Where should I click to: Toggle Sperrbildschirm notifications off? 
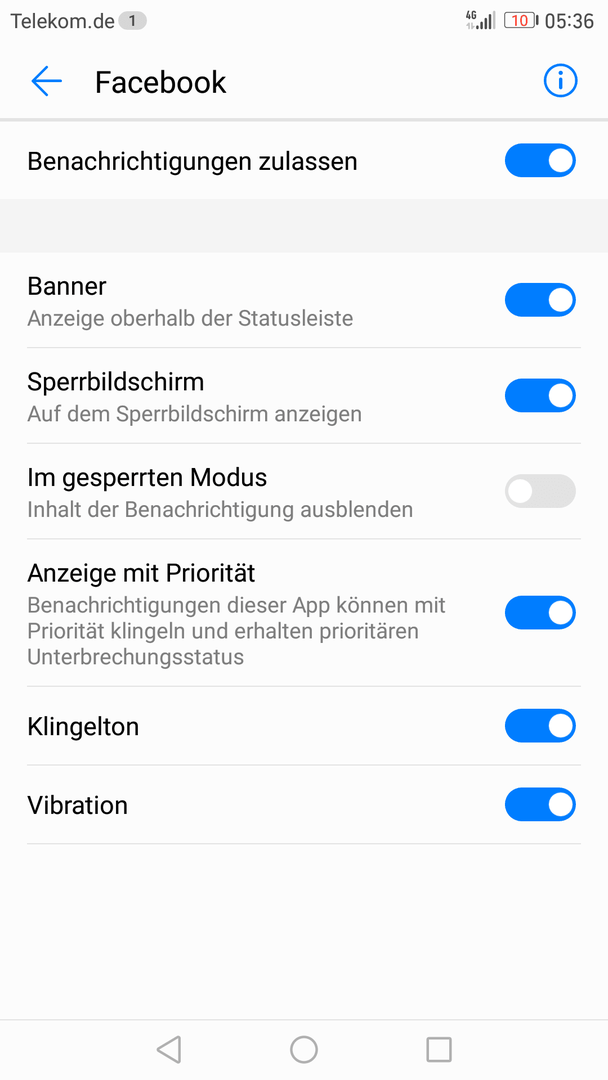pos(541,395)
